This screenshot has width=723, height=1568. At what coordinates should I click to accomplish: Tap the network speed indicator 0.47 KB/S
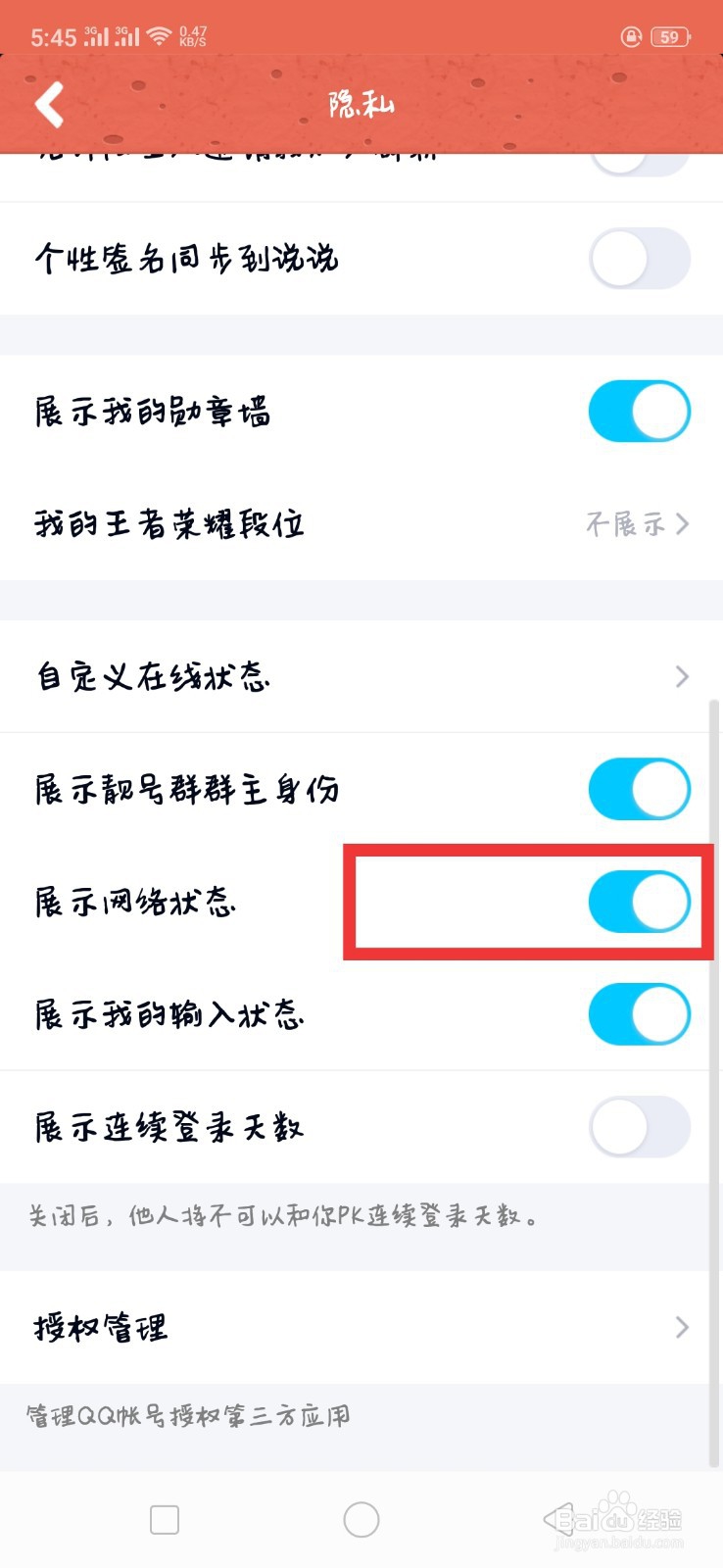click(x=191, y=35)
